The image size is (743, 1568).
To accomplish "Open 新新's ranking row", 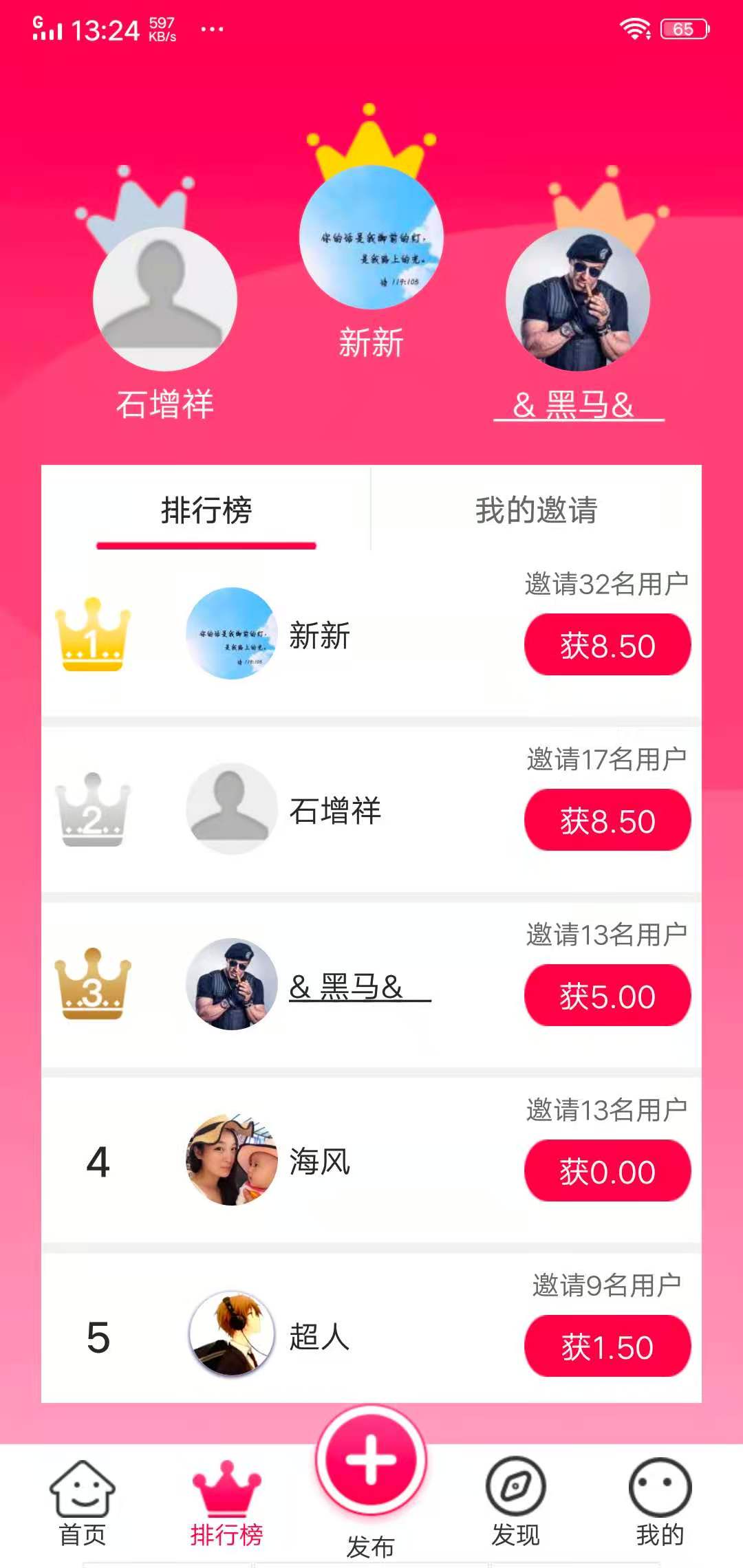I will pyautogui.click(x=320, y=635).
